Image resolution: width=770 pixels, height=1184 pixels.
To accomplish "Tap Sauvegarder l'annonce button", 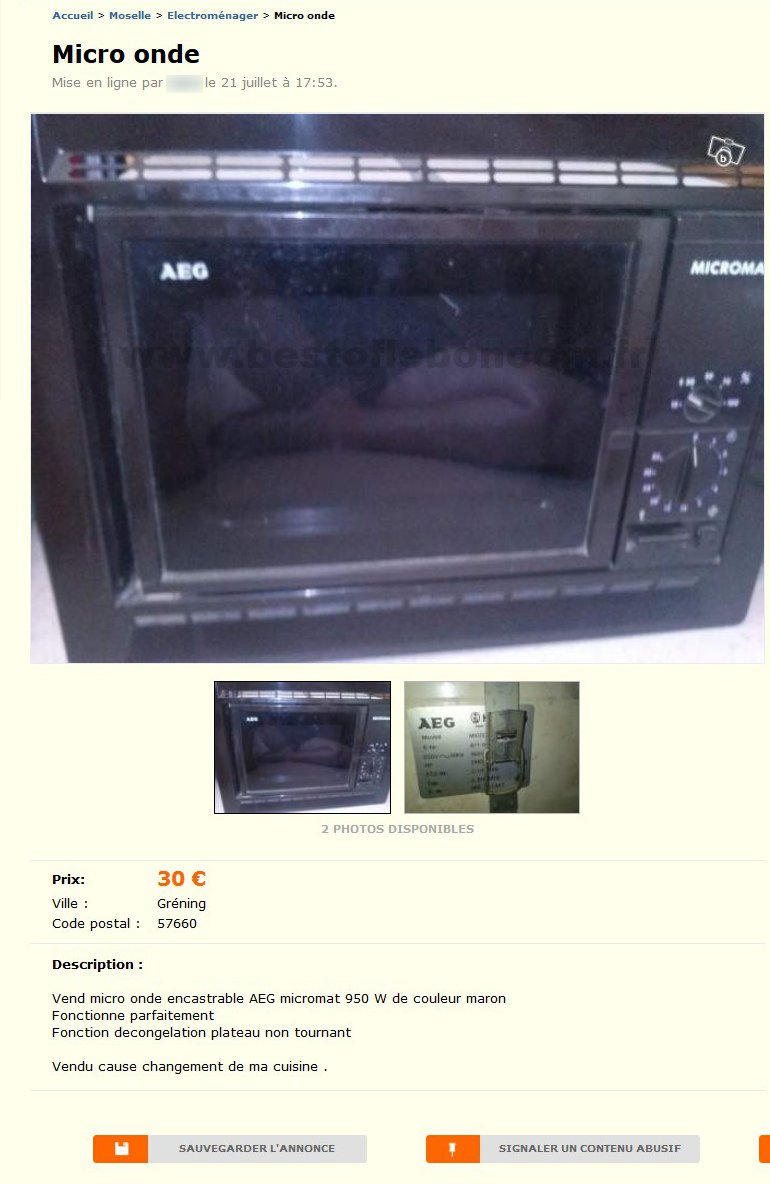I will click(230, 1149).
